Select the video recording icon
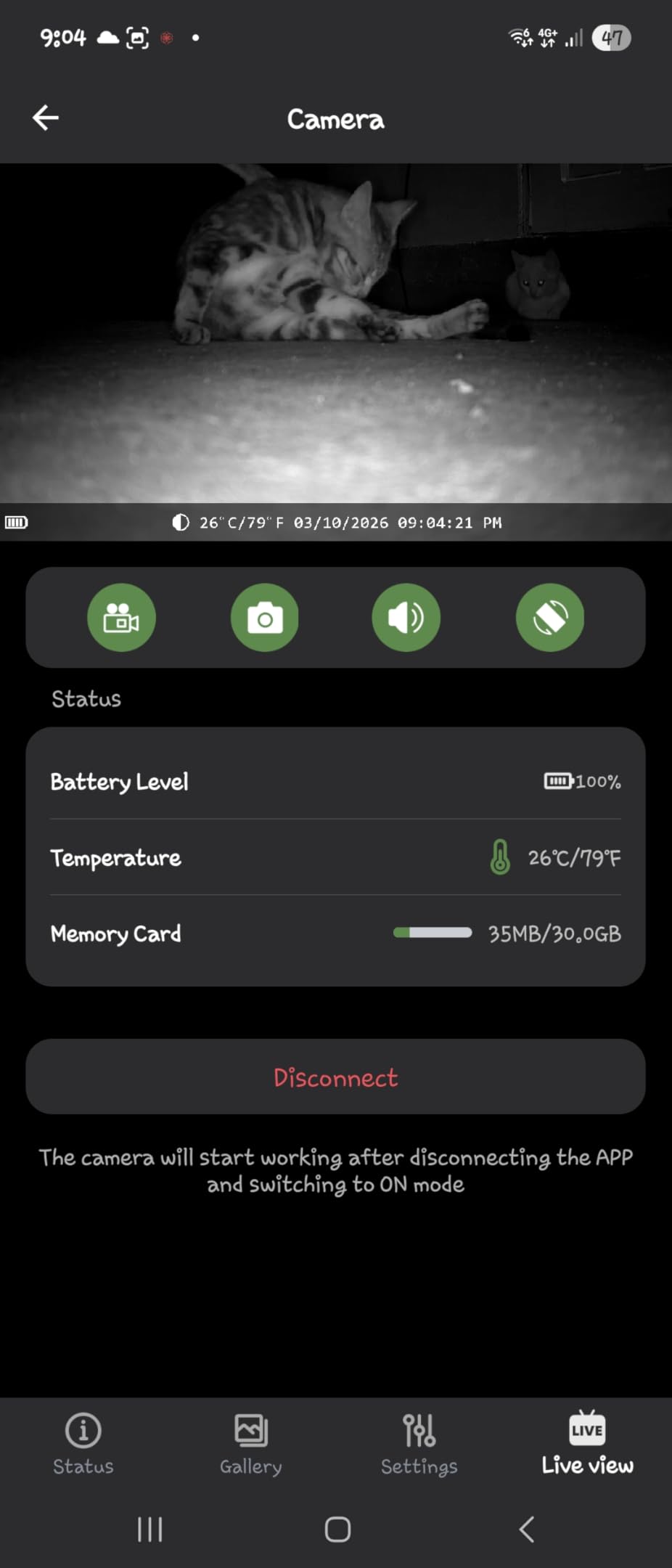 pyautogui.click(x=121, y=616)
